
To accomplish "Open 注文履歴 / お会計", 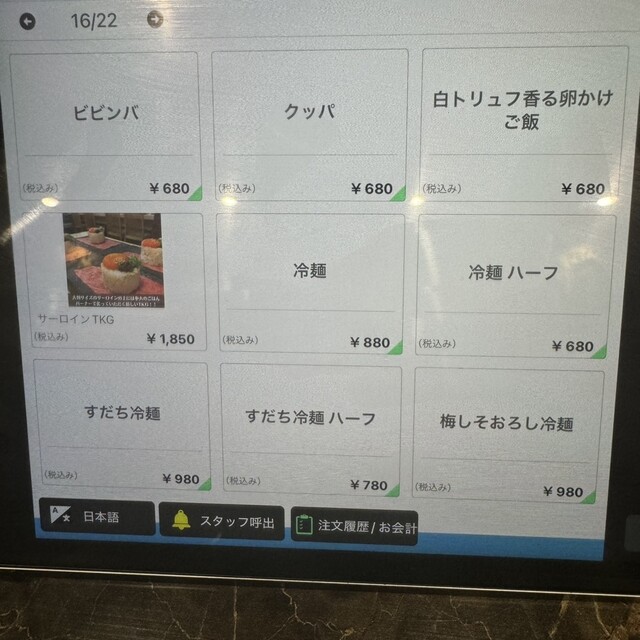I will (x=355, y=526).
